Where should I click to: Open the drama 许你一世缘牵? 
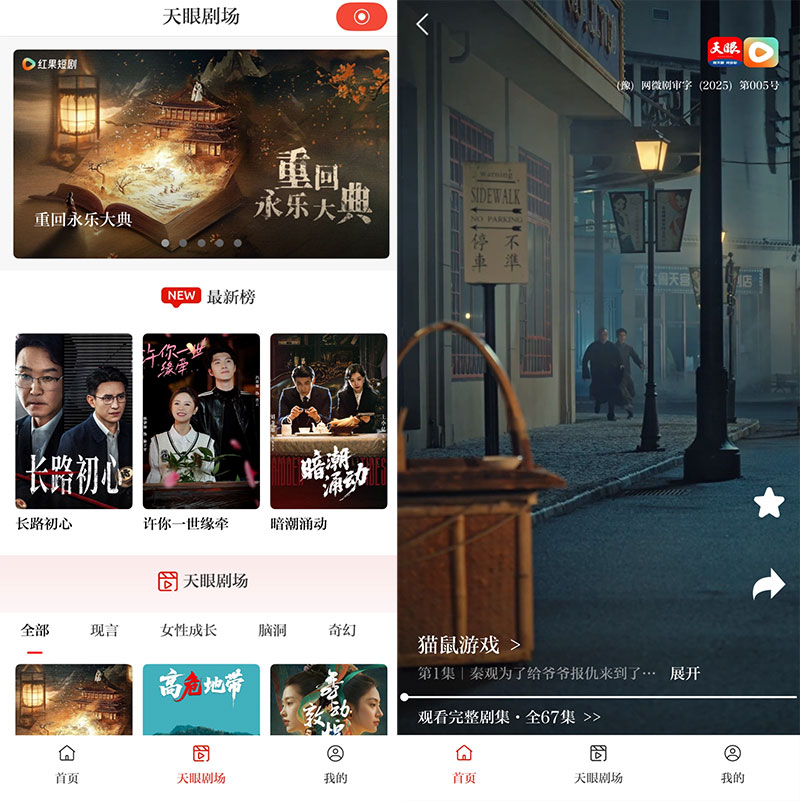201,421
